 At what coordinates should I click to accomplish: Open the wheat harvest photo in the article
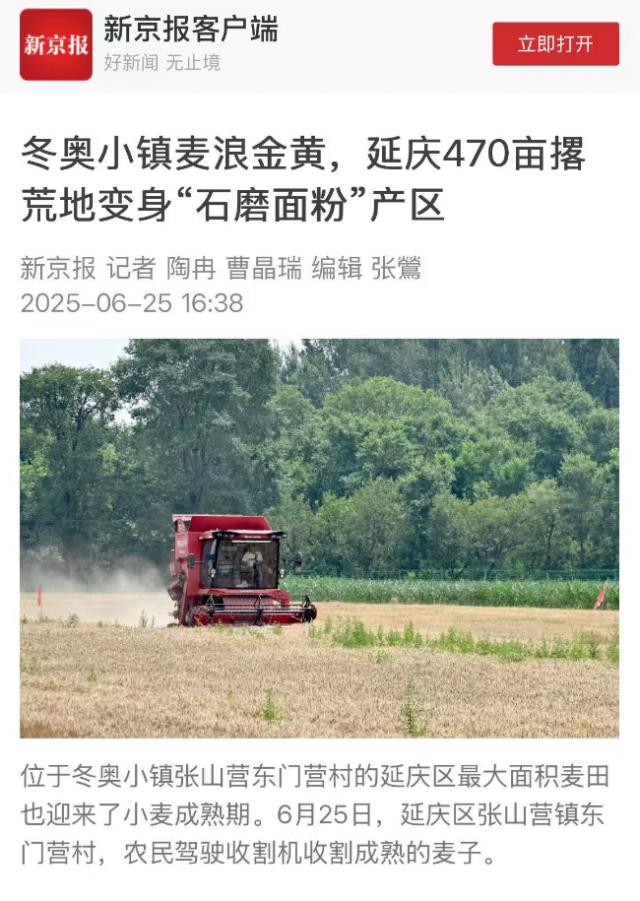tap(319, 538)
